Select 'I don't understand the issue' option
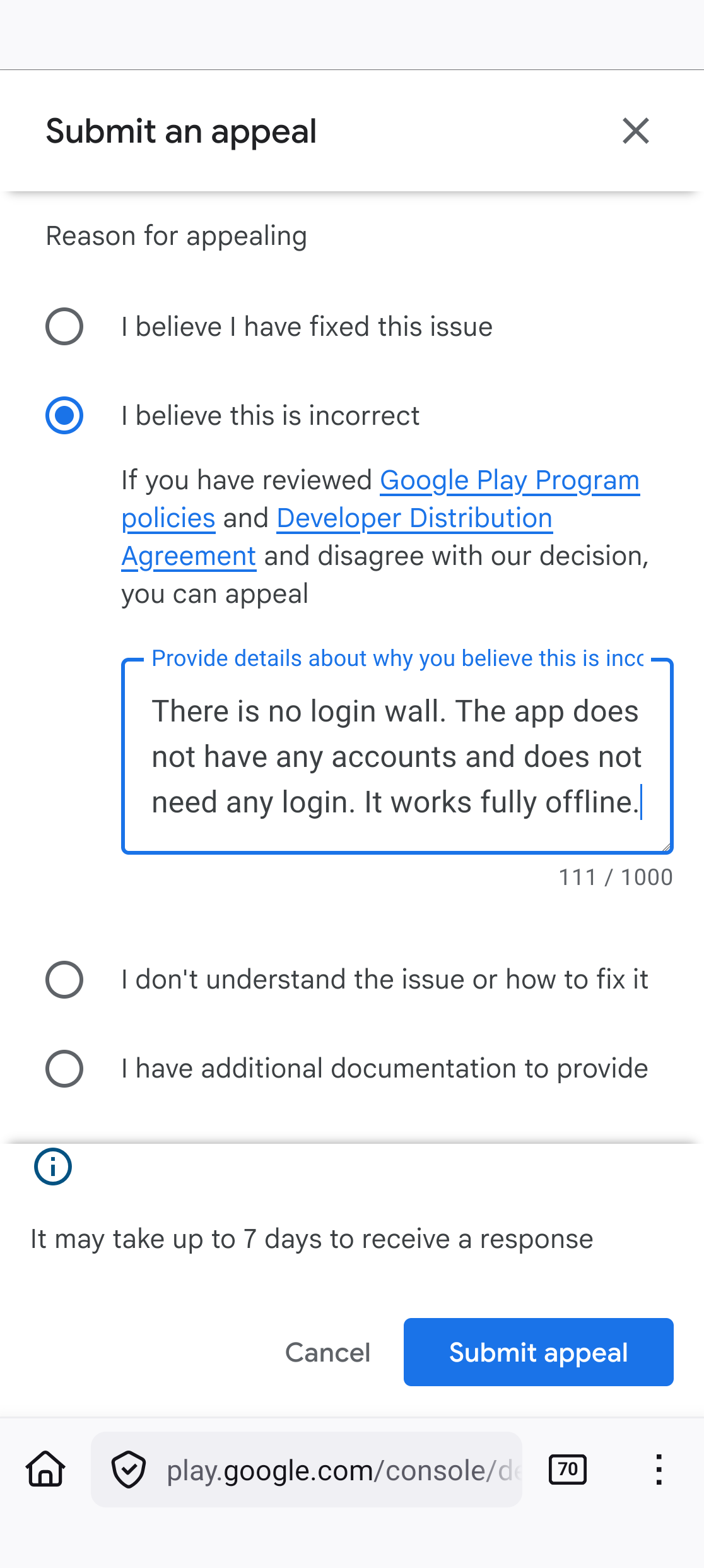 [x=64, y=980]
